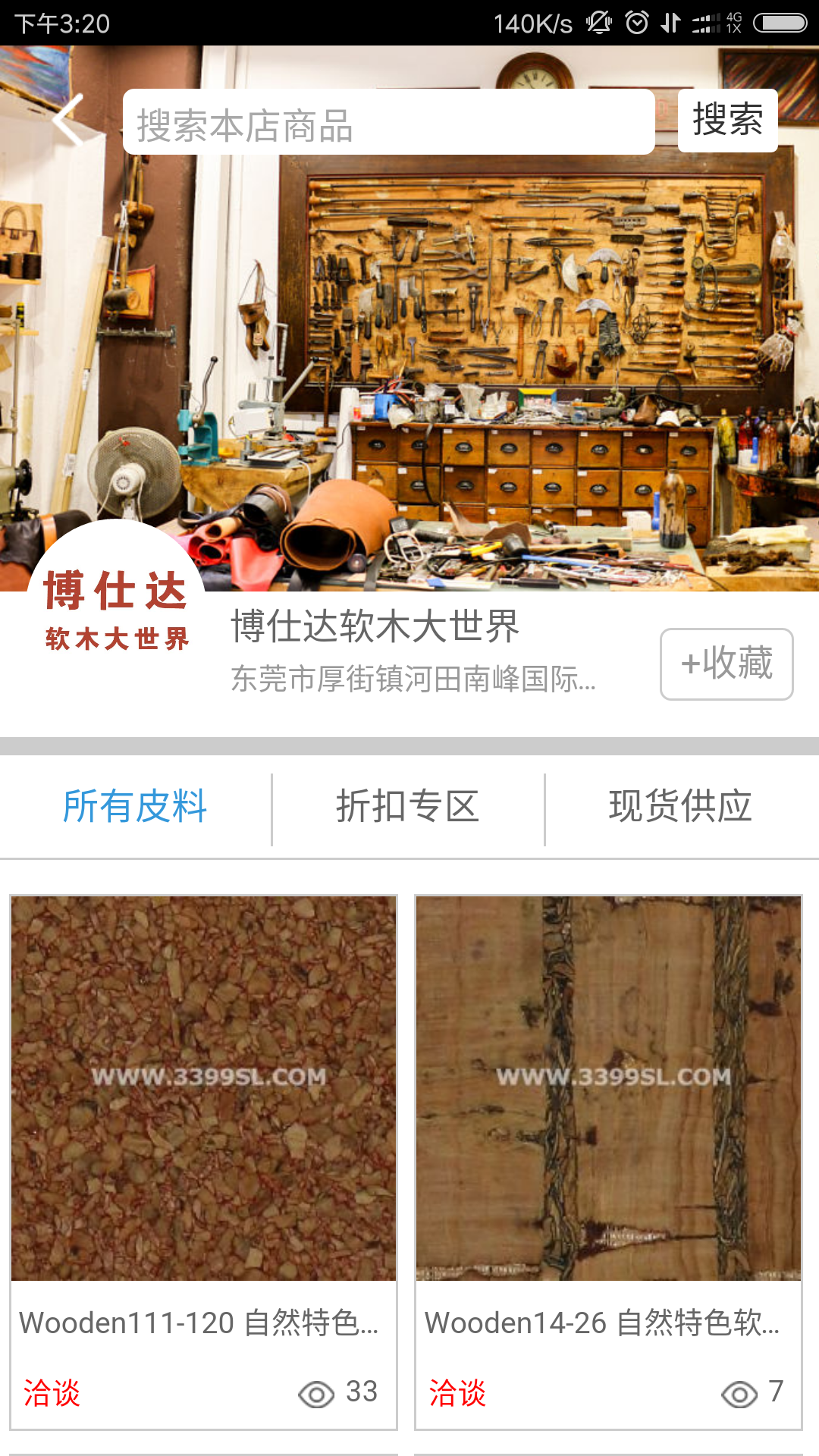This screenshot has width=819, height=1456.
Task: Switch to the 所有皮料 tab
Action: (x=135, y=806)
